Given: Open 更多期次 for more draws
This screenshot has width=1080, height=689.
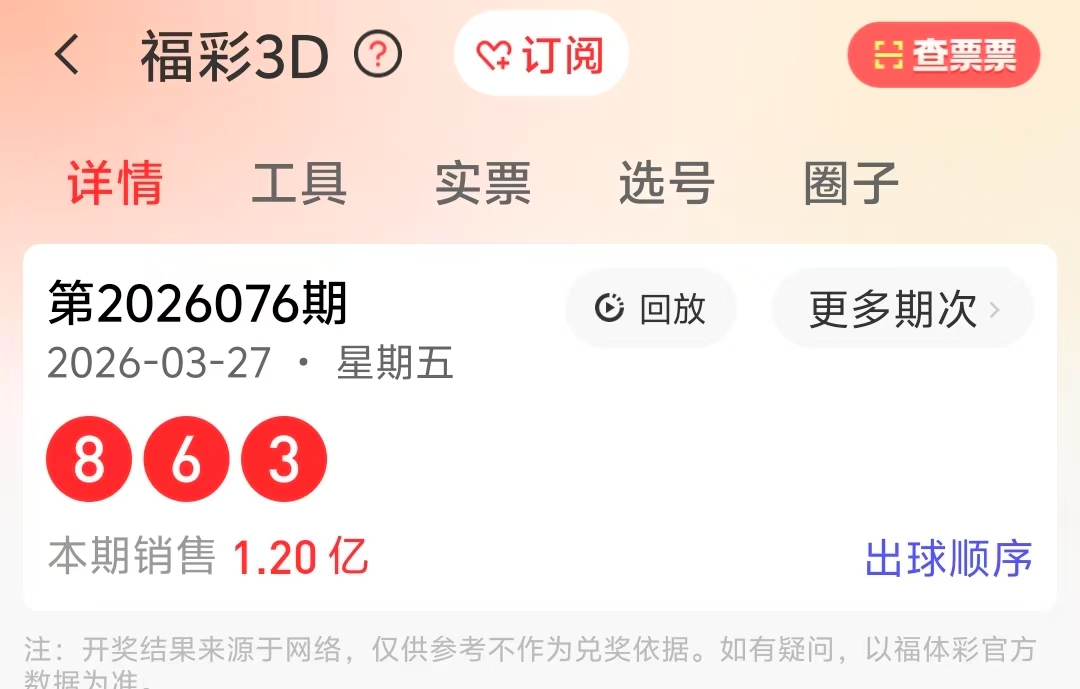Looking at the screenshot, I should (903, 309).
